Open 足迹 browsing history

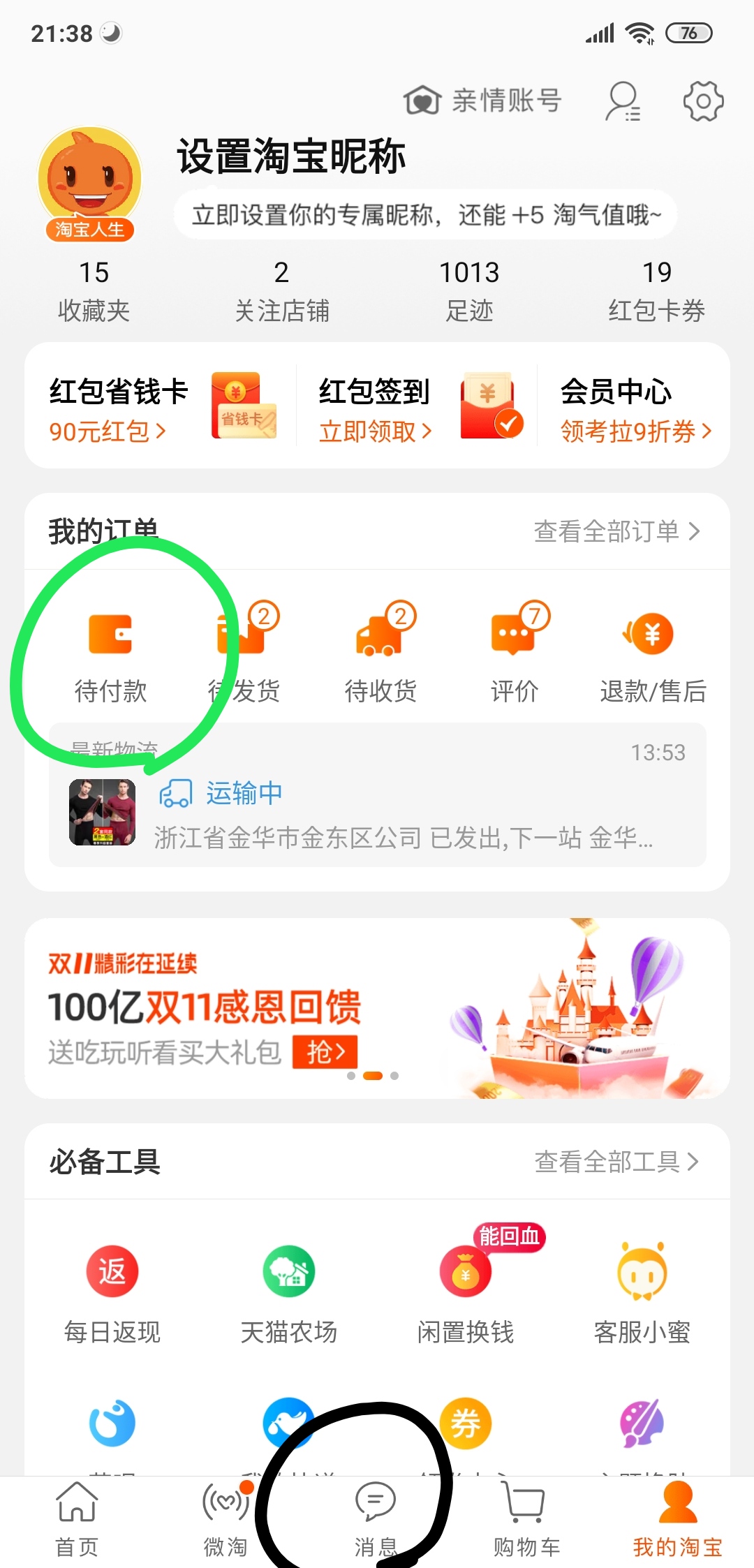coord(469,291)
